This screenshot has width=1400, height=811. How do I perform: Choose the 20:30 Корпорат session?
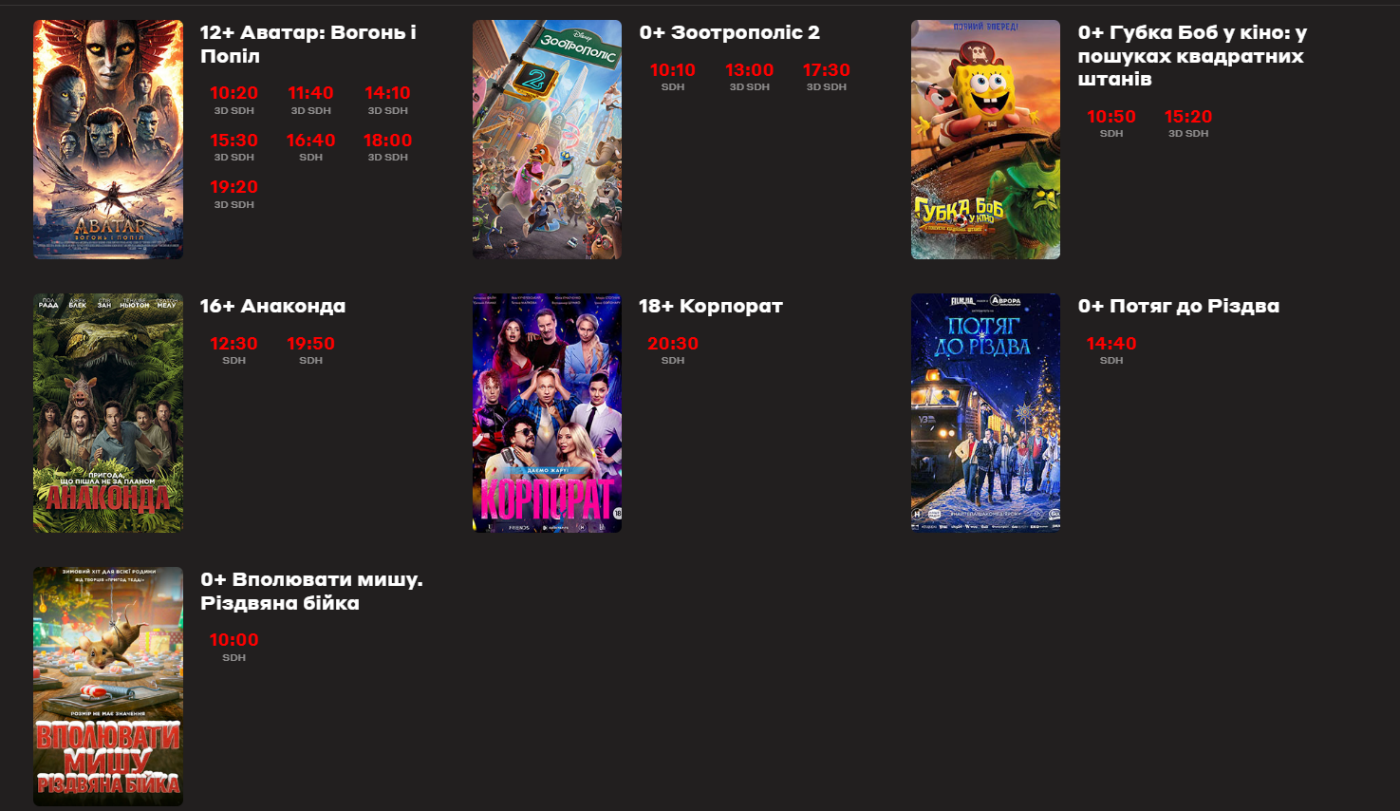click(x=673, y=344)
